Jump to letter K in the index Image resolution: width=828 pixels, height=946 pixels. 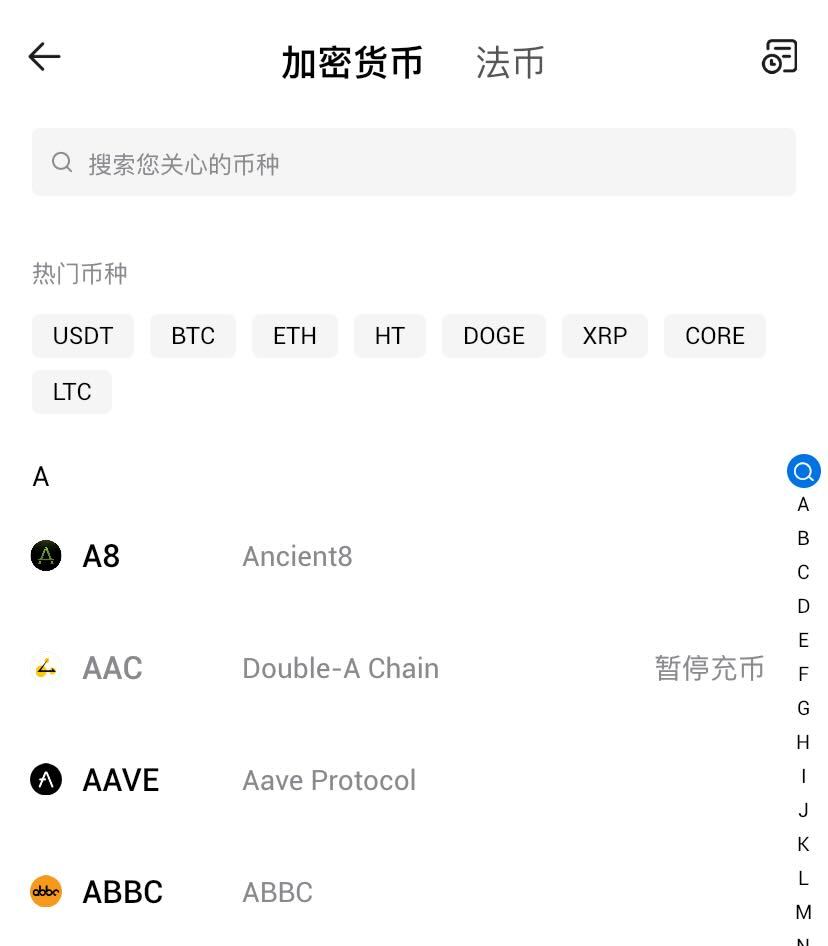click(x=803, y=844)
